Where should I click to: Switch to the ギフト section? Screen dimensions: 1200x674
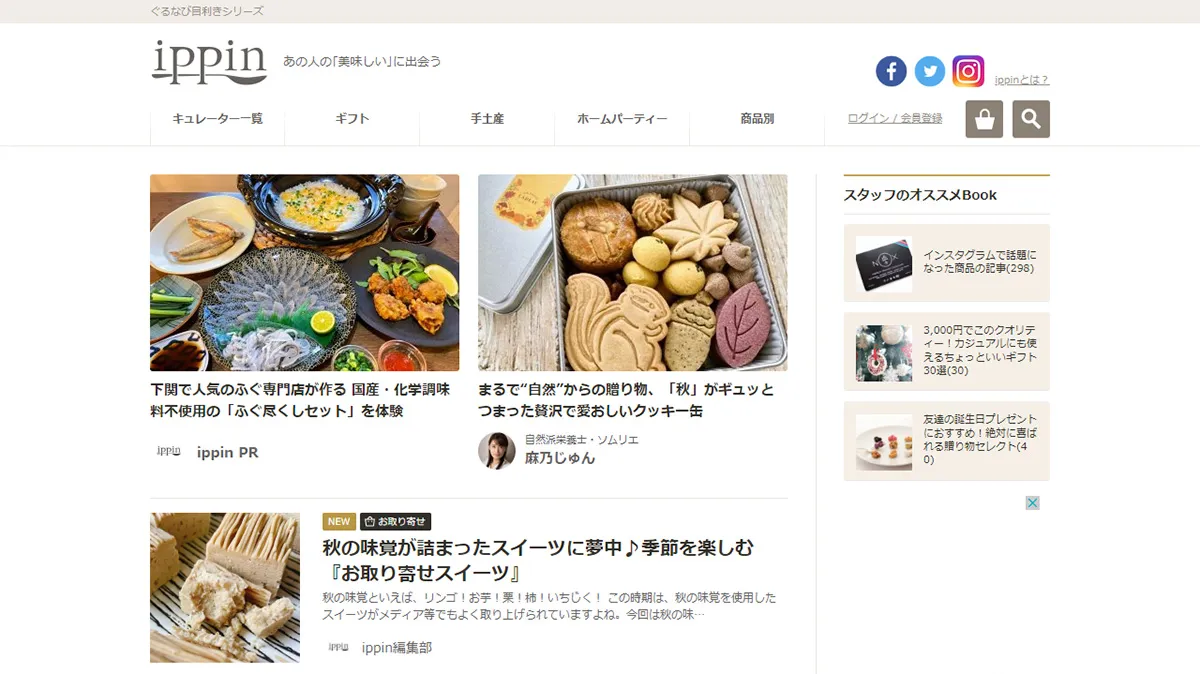[x=352, y=119]
